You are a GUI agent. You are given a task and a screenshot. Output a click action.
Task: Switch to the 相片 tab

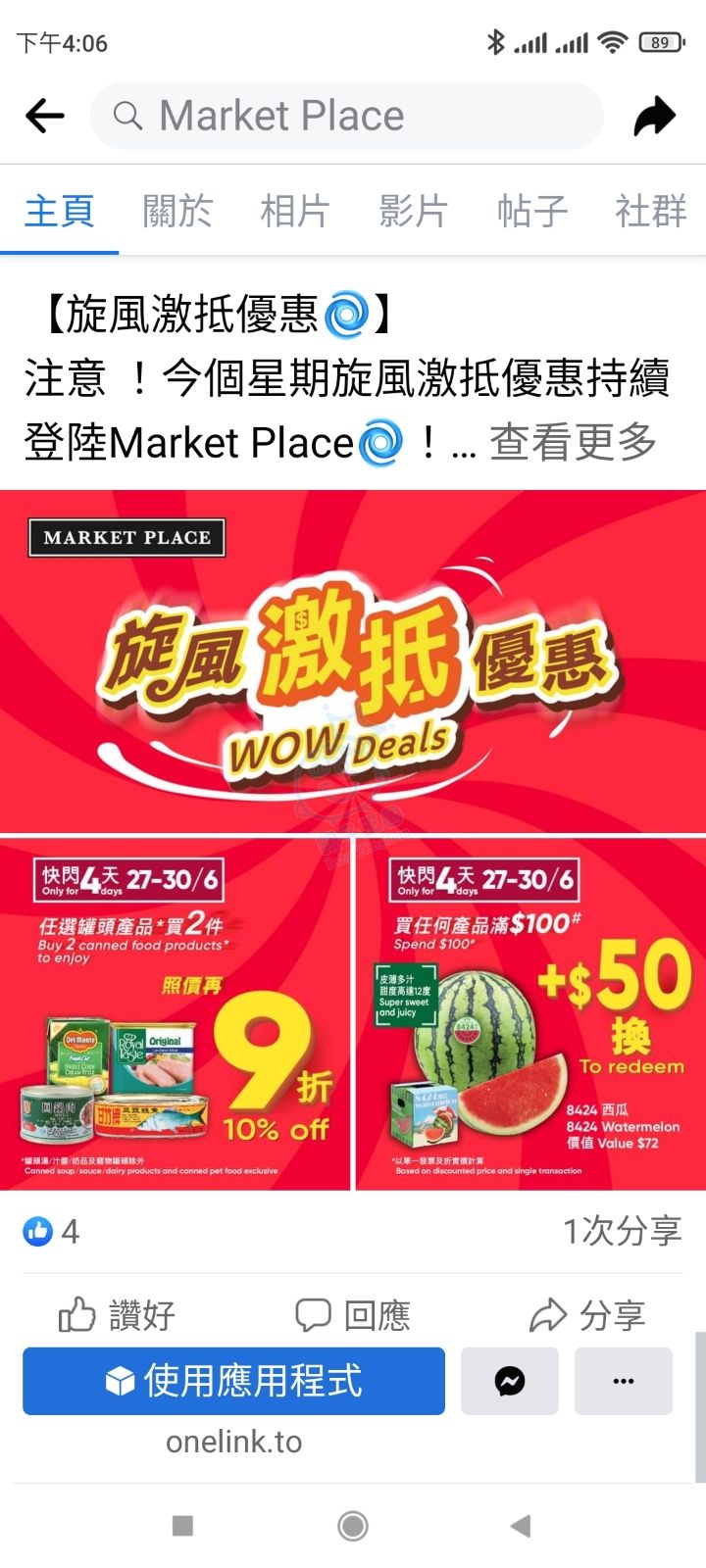coord(295,211)
